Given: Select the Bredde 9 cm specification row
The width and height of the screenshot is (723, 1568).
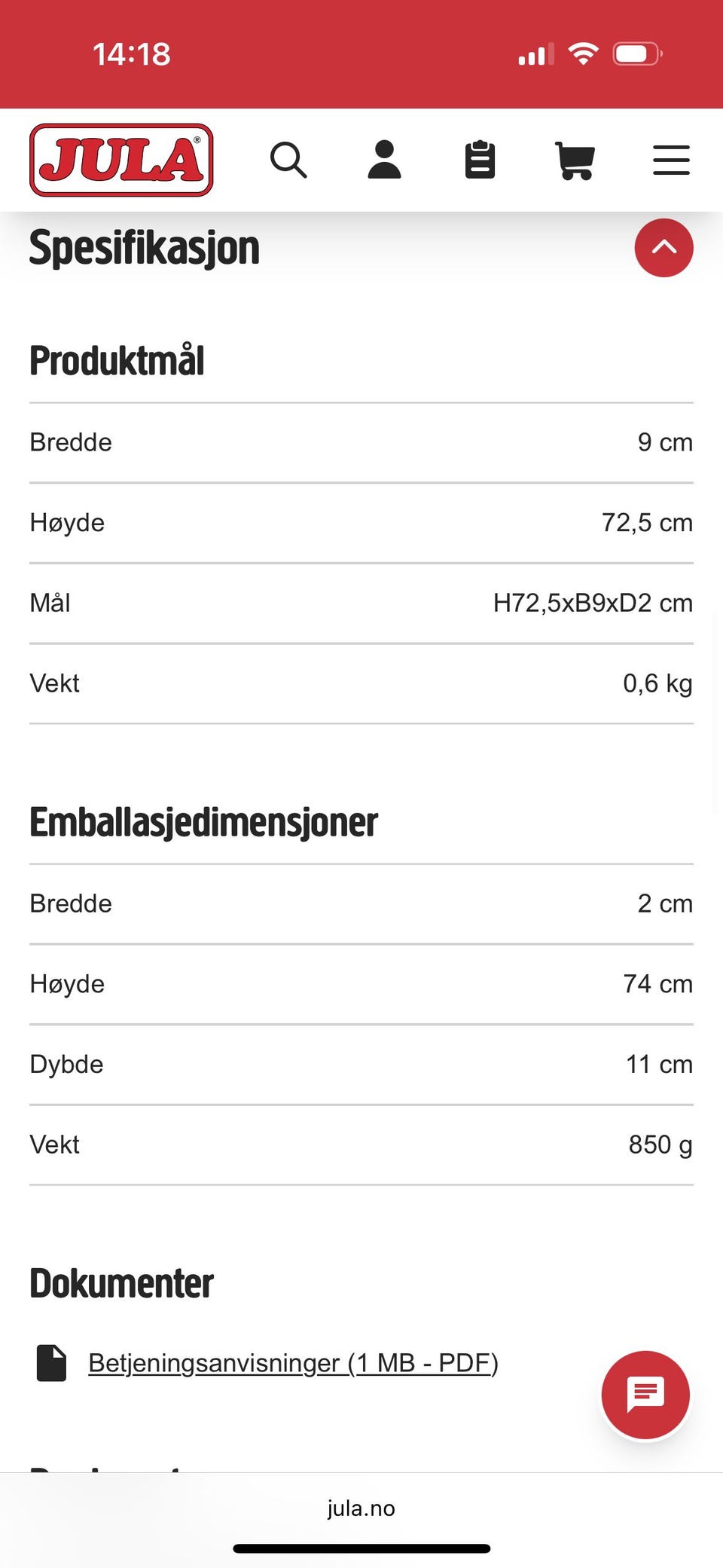Looking at the screenshot, I should pyautogui.click(x=361, y=442).
